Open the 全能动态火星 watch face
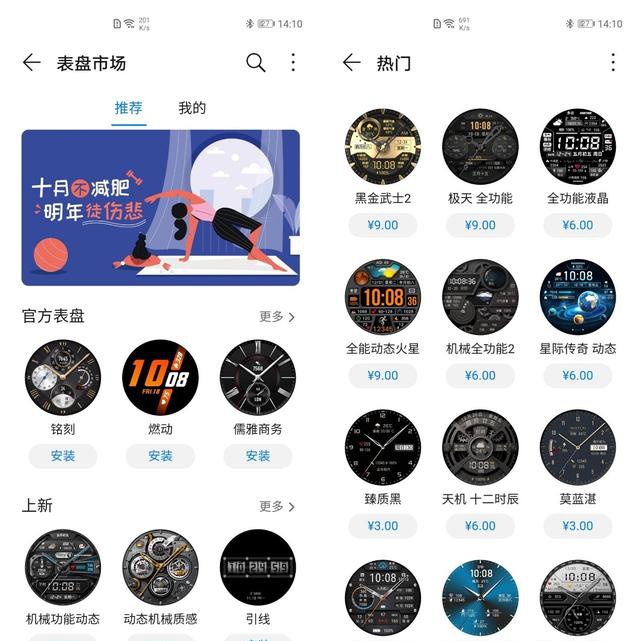Screen dimensions: 640x641 [383, 297]
